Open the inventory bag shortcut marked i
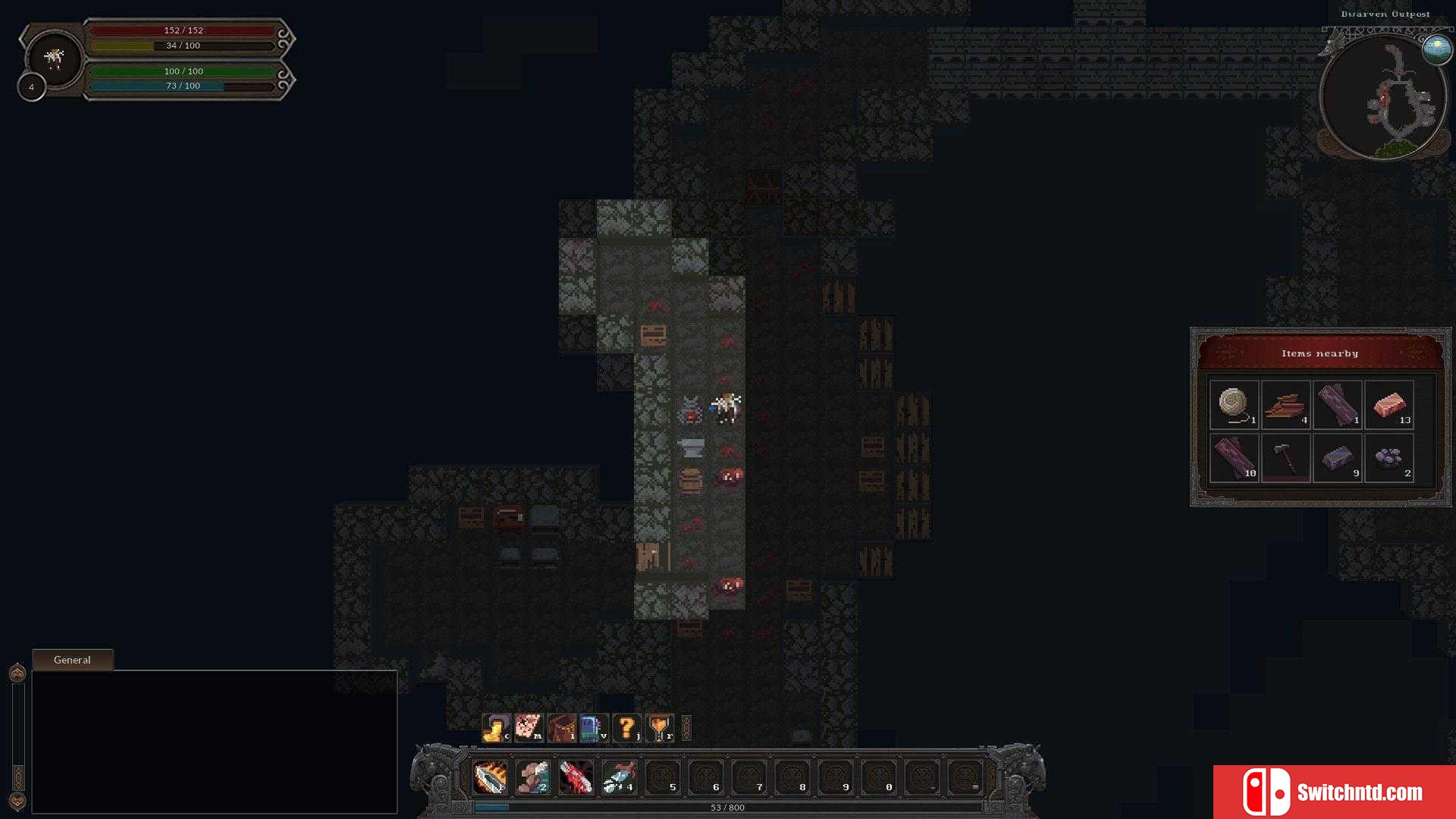This screenshot has height=819, width=1456. 562,729
